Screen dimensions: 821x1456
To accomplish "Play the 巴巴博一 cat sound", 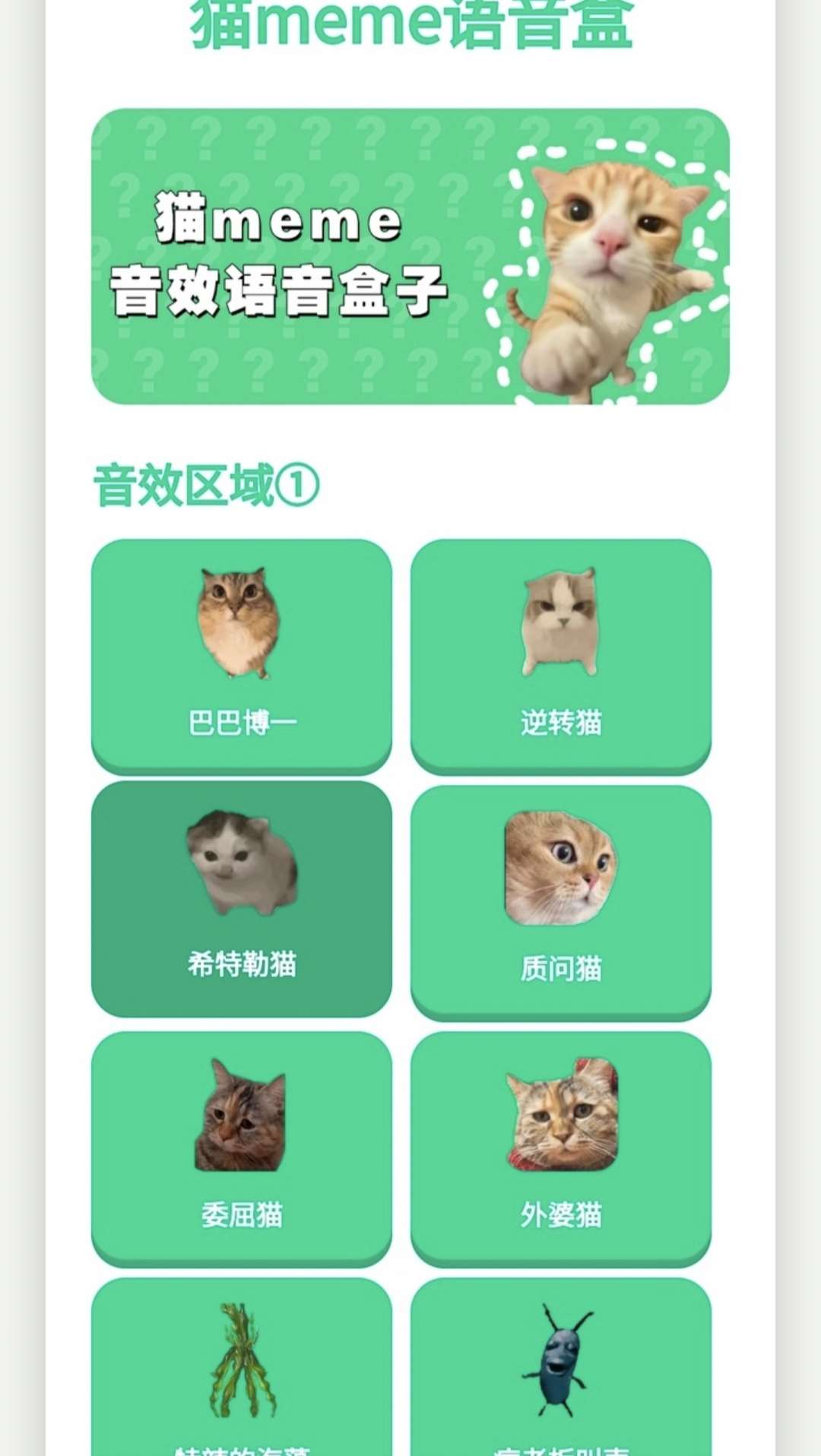I will [x=242, y=655].
